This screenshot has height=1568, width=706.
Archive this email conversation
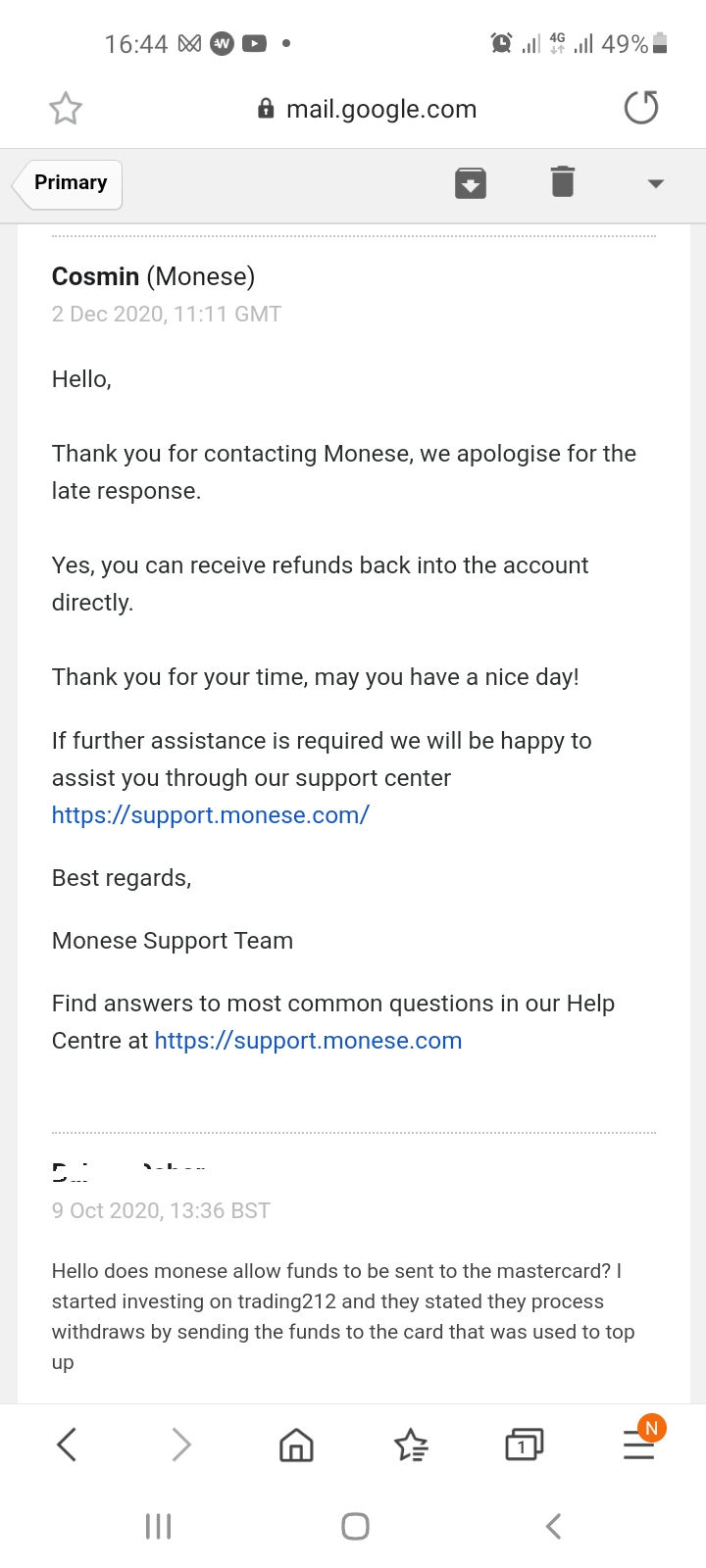click(471, 183)
